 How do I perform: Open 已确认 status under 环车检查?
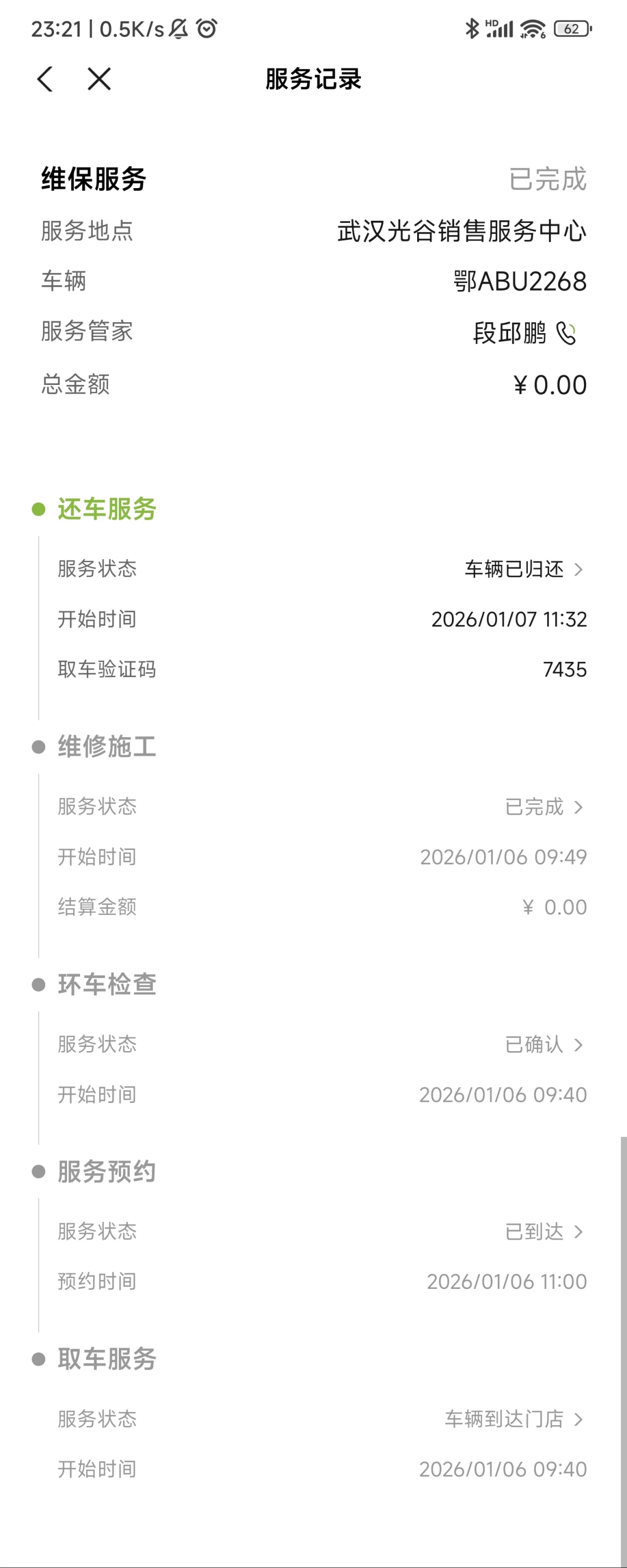click(x=544, y=1045)
